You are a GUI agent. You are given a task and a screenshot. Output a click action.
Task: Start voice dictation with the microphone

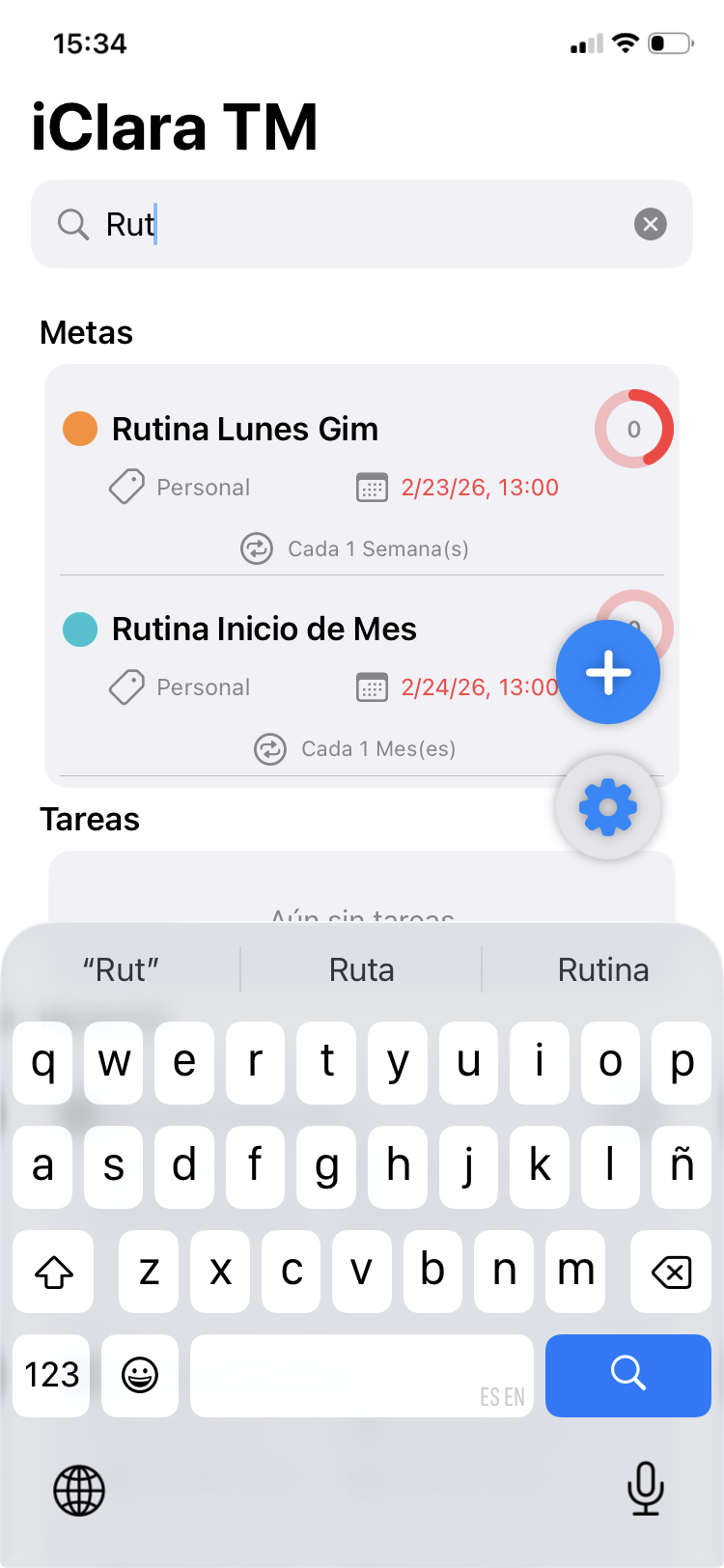pos(645,1489)
